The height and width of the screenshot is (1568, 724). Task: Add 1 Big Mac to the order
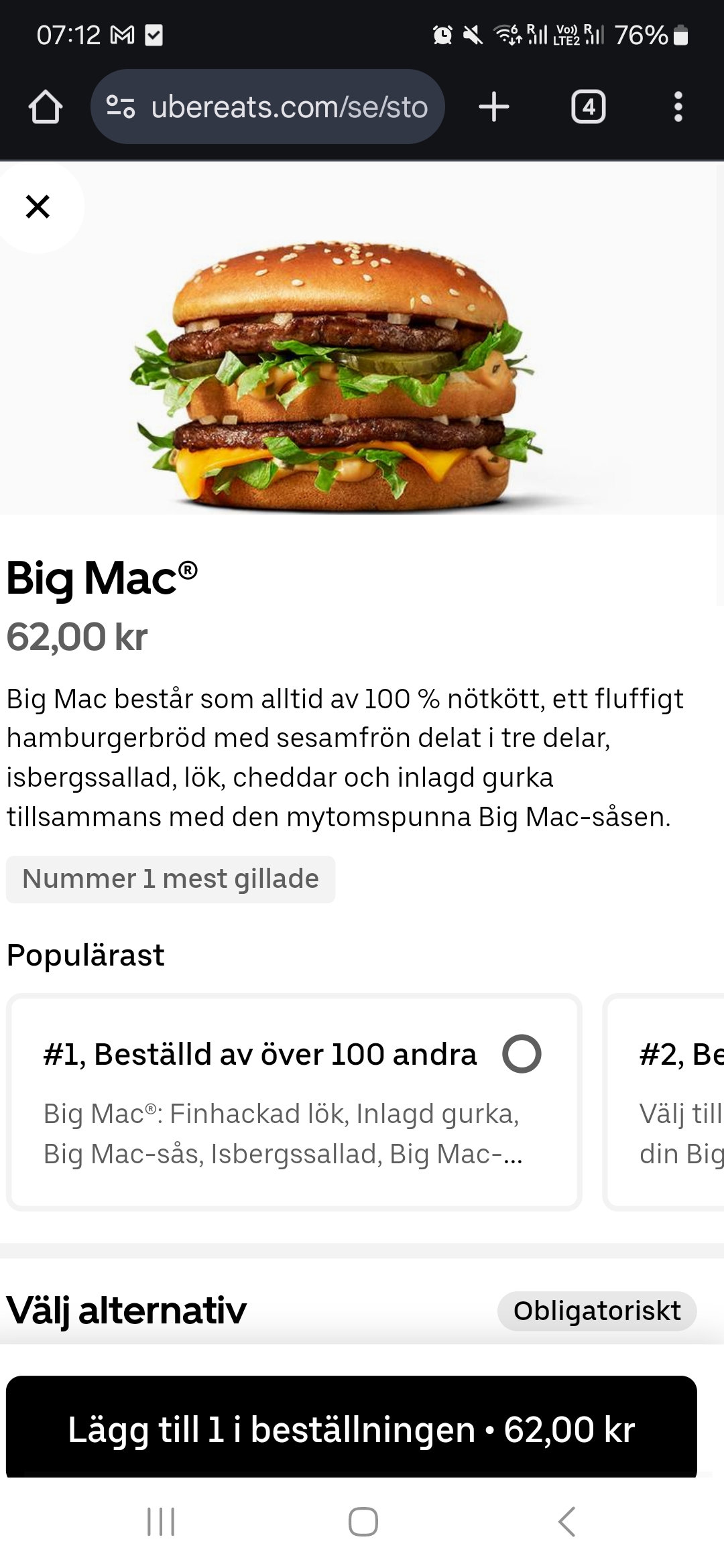pyautogui.click(x=351, y=1429)
